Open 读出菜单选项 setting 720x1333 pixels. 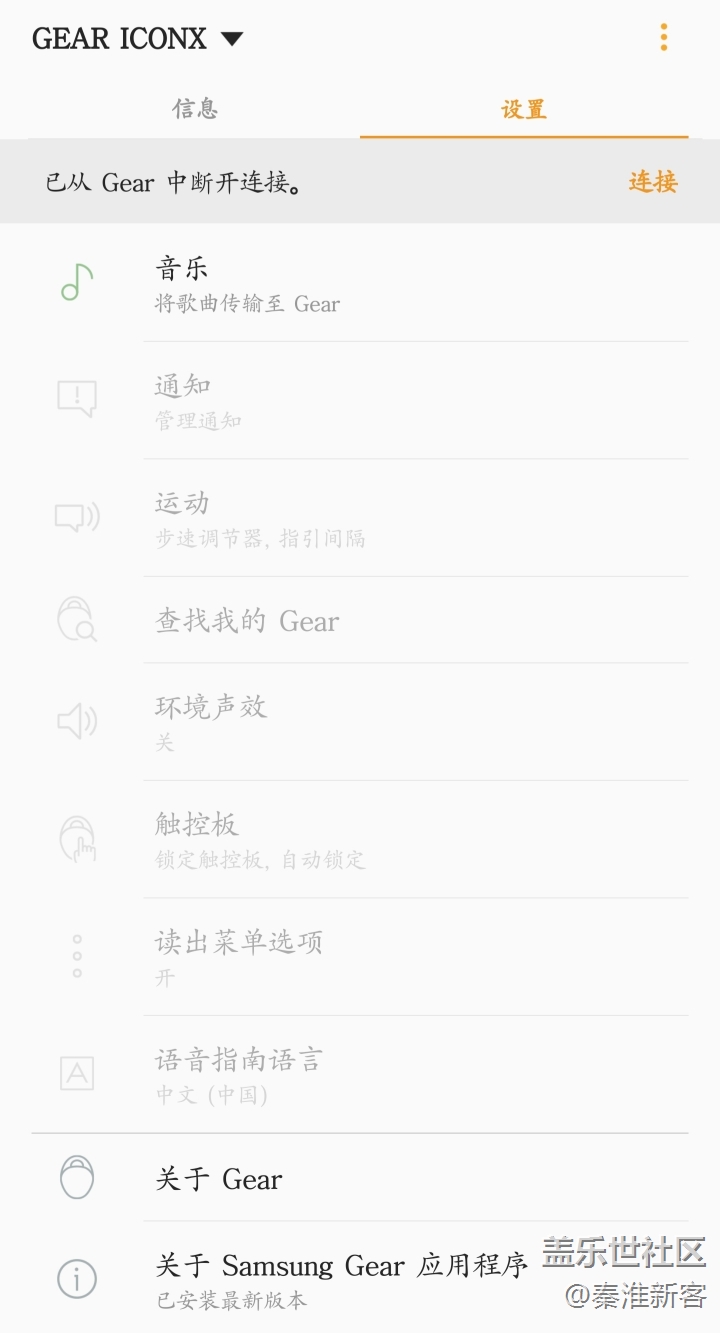[360, 957]
